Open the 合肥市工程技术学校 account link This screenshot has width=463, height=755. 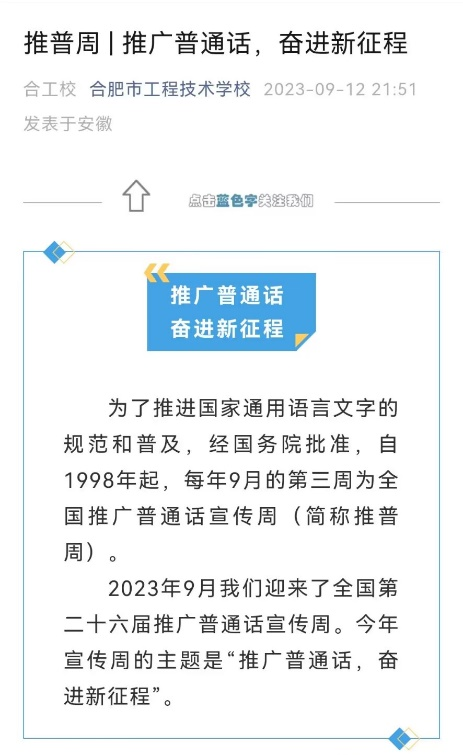point(170,89)
